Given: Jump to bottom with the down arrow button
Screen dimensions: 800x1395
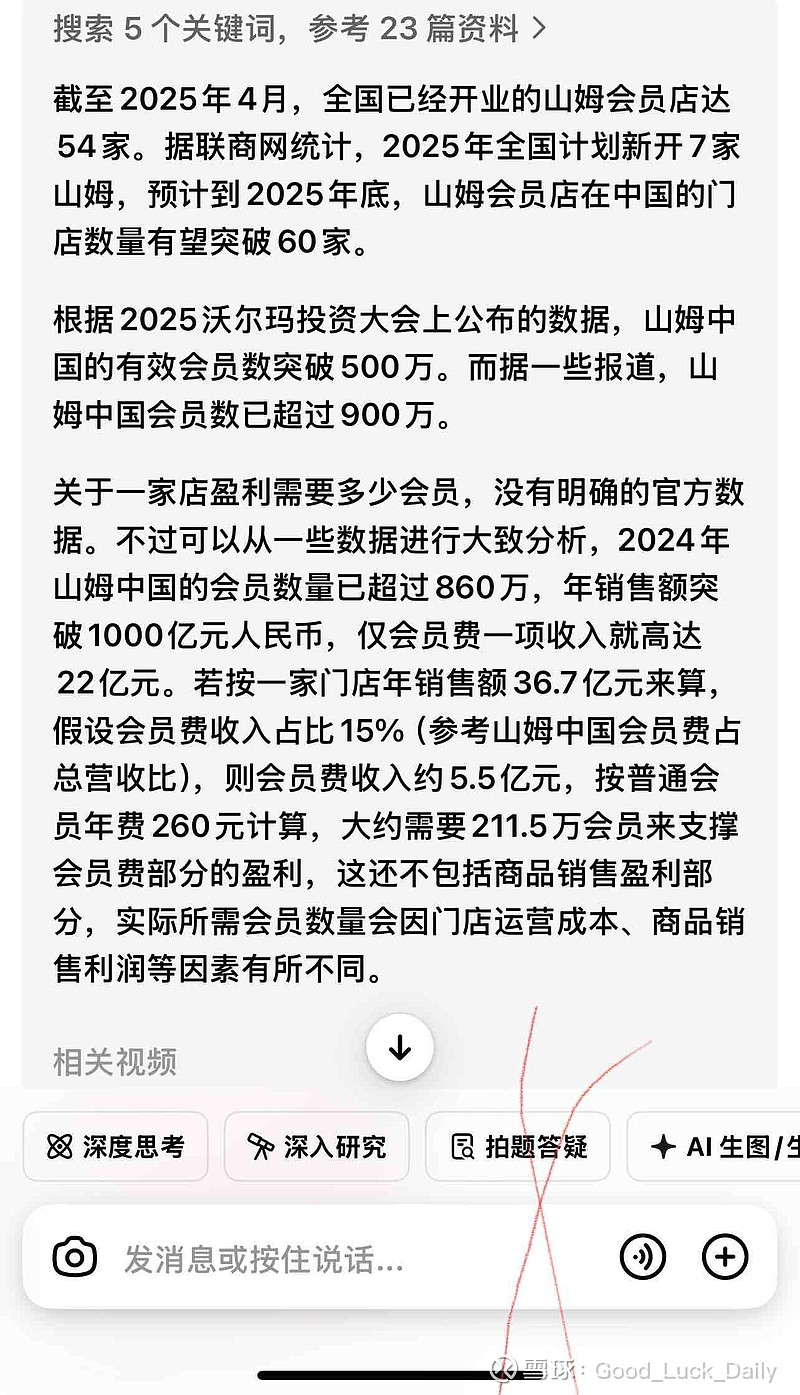Looking at the screenshot, I should pos(400,1048).
